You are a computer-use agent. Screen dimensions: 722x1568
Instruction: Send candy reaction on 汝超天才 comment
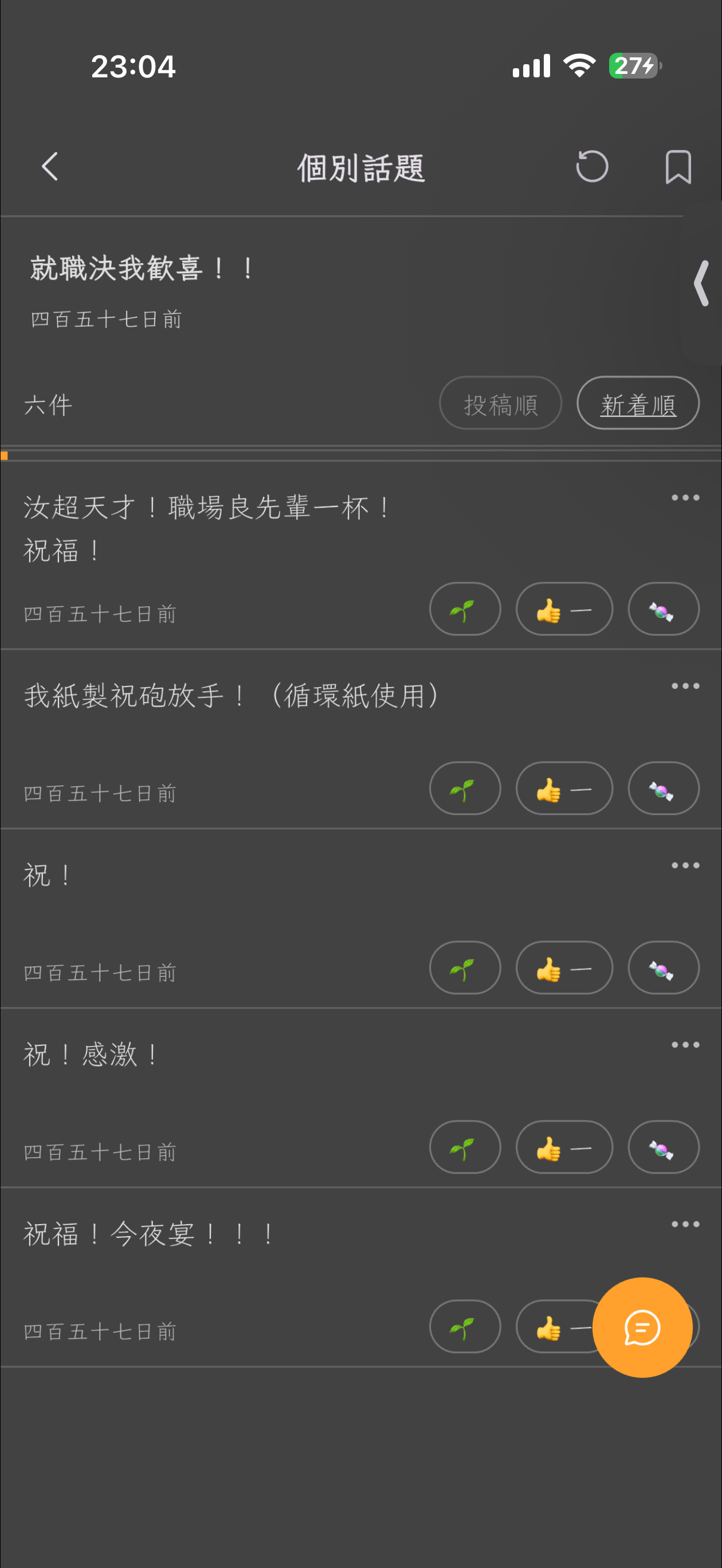[x=663, y=609]
